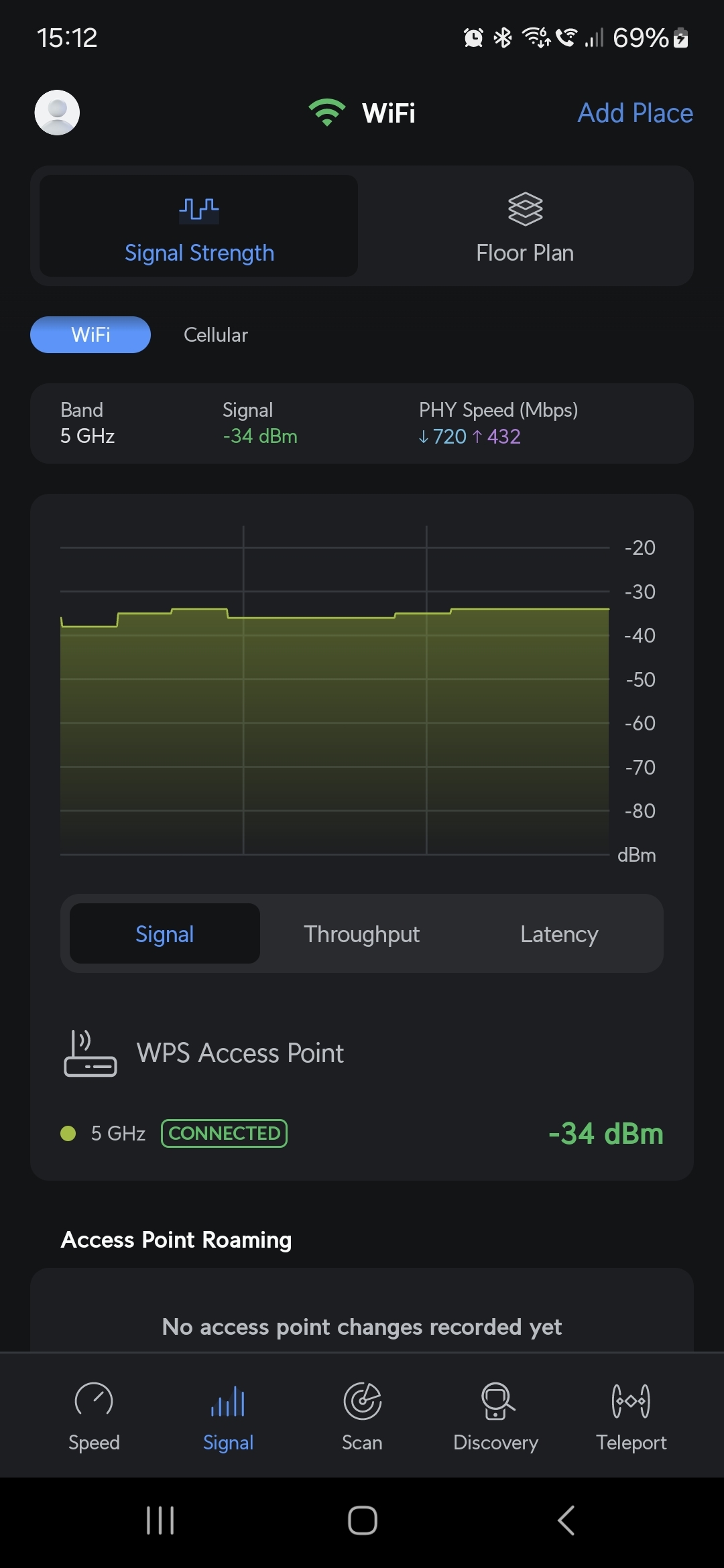
Task: Open the Discovery tab
Action: tap(496, 1415)
